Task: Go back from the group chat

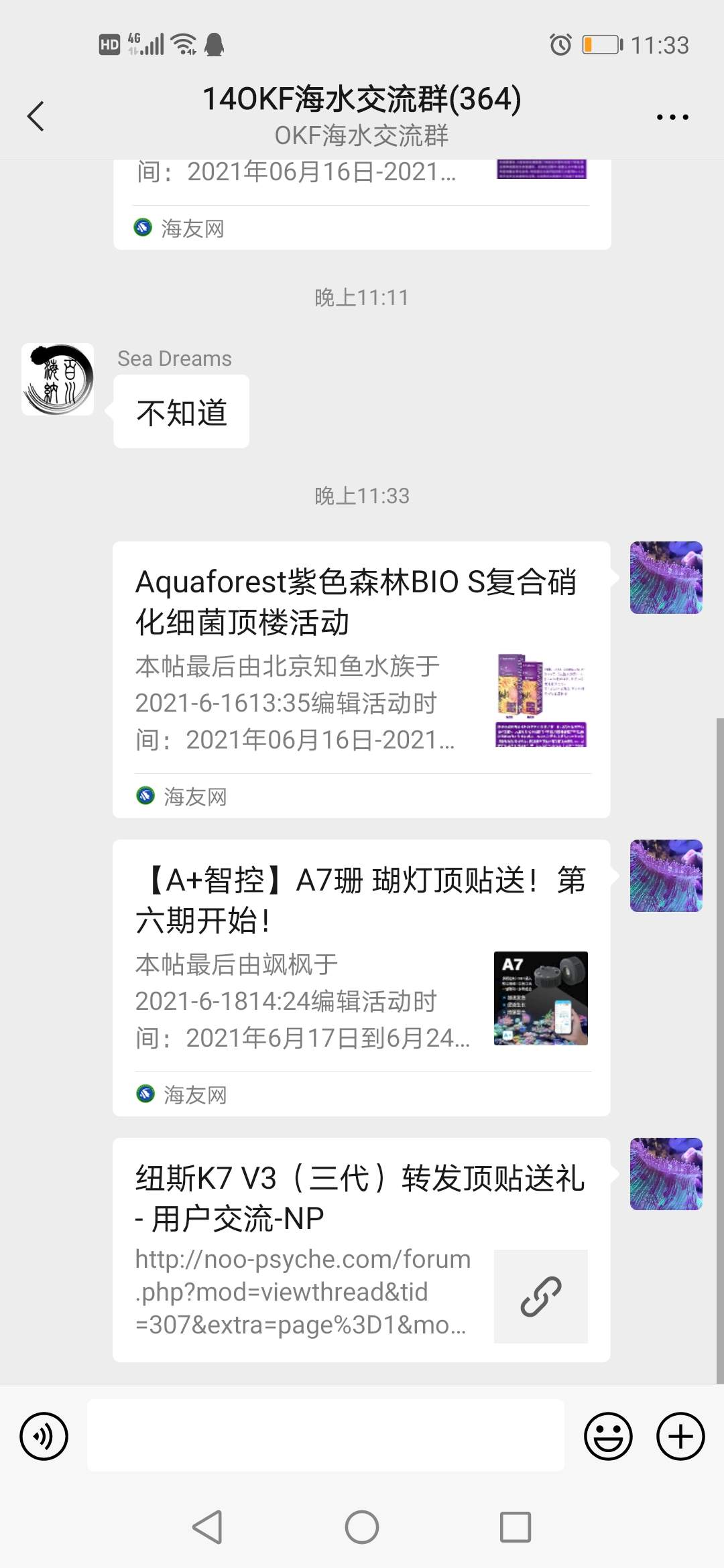Action: [36, 117]
